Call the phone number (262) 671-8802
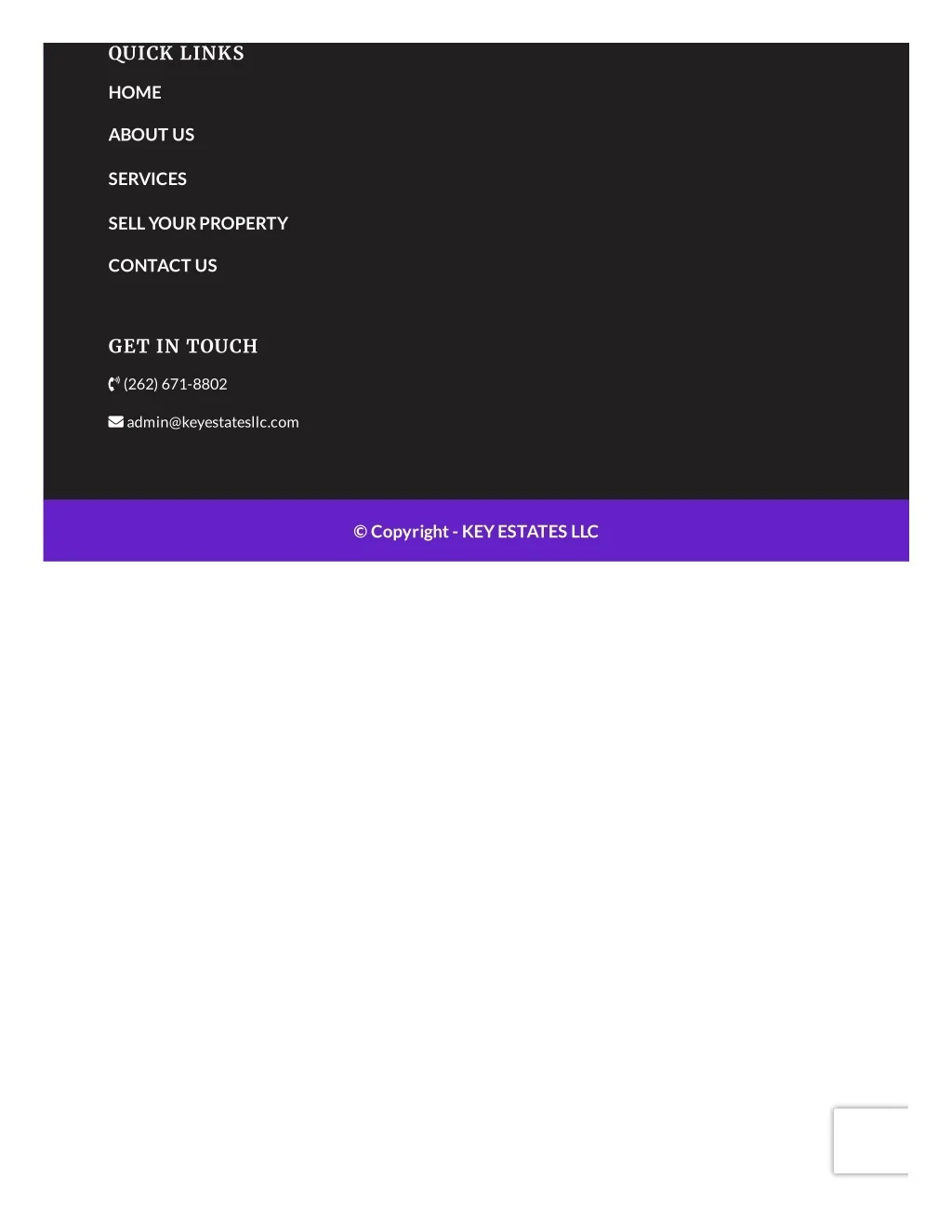Screen dimensions: 952x1232 pos(175,384)
